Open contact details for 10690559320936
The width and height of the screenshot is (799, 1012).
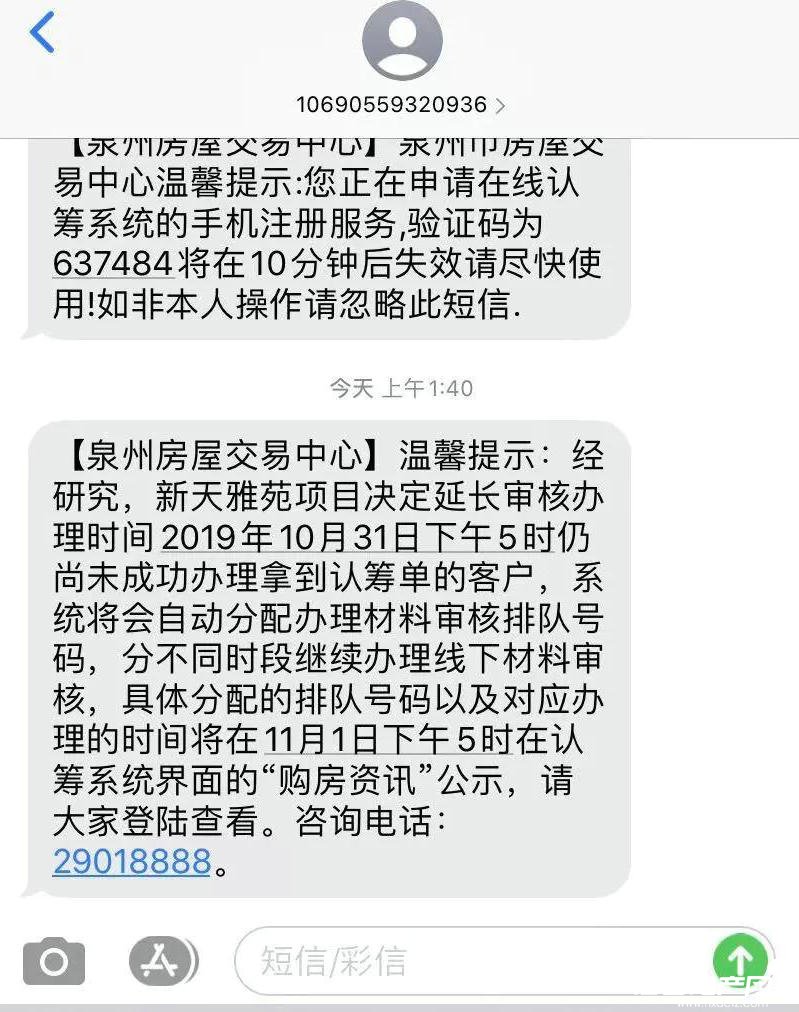[x=400, y=104]
